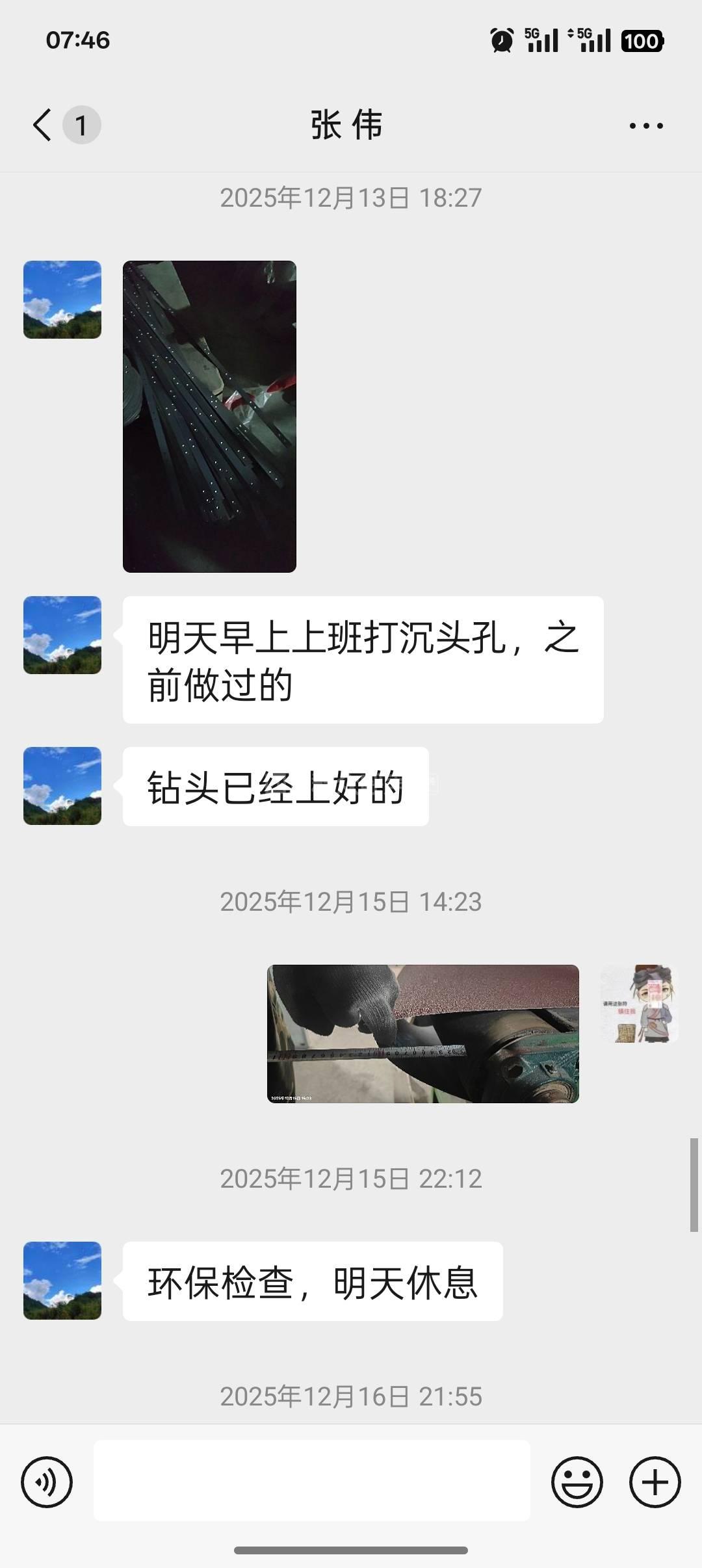
Task: Open my own avatar beside the sent photo
Action: (639, 1004)
